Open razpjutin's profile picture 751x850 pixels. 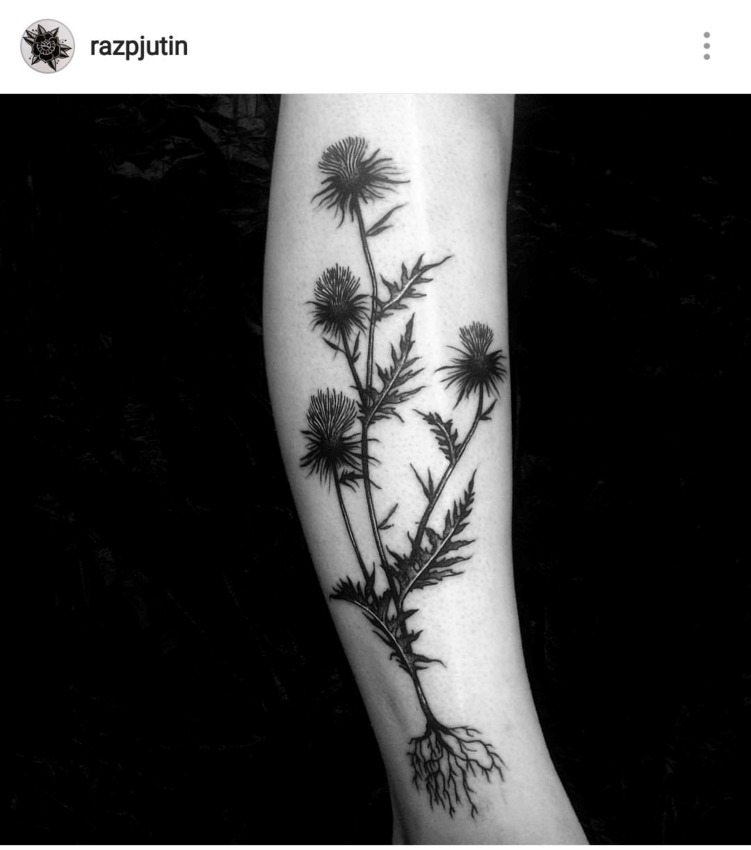click(x=47, y=46)
